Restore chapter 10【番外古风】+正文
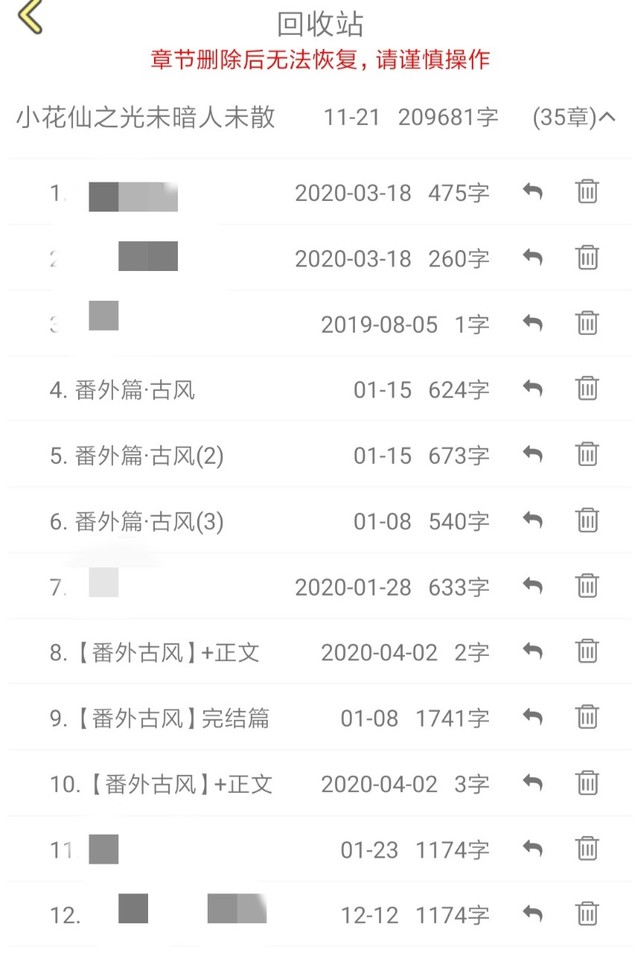 coord(532,782)
